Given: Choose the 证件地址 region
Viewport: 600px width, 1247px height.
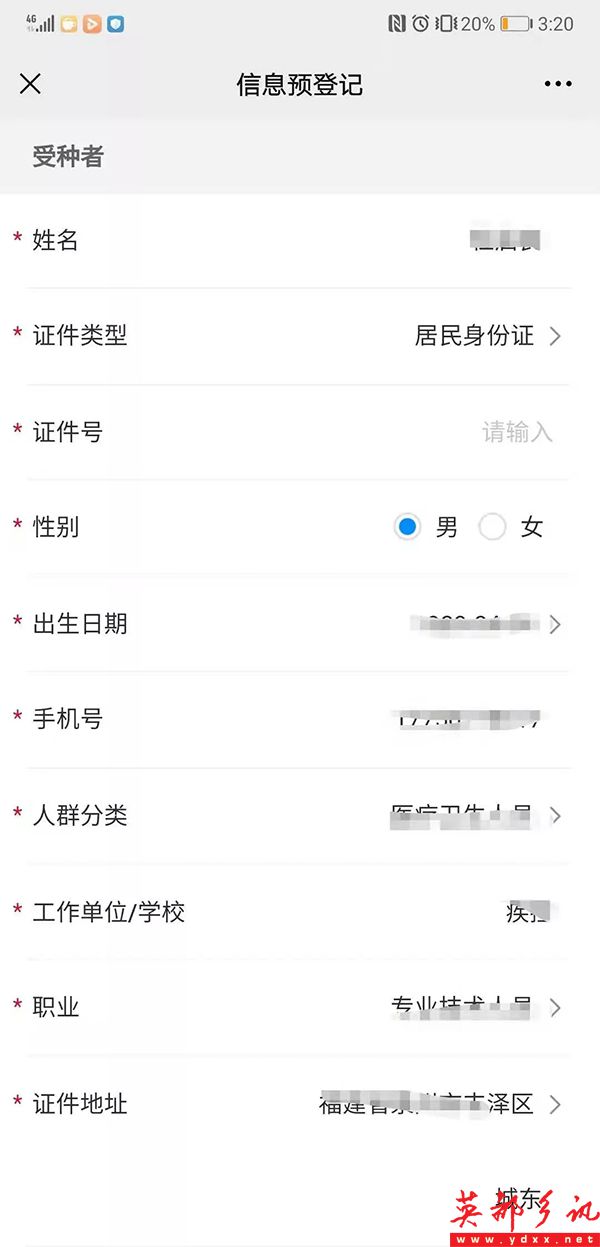Looking at the screenshot, I should pyautogui.click(x=440, y=1104).
